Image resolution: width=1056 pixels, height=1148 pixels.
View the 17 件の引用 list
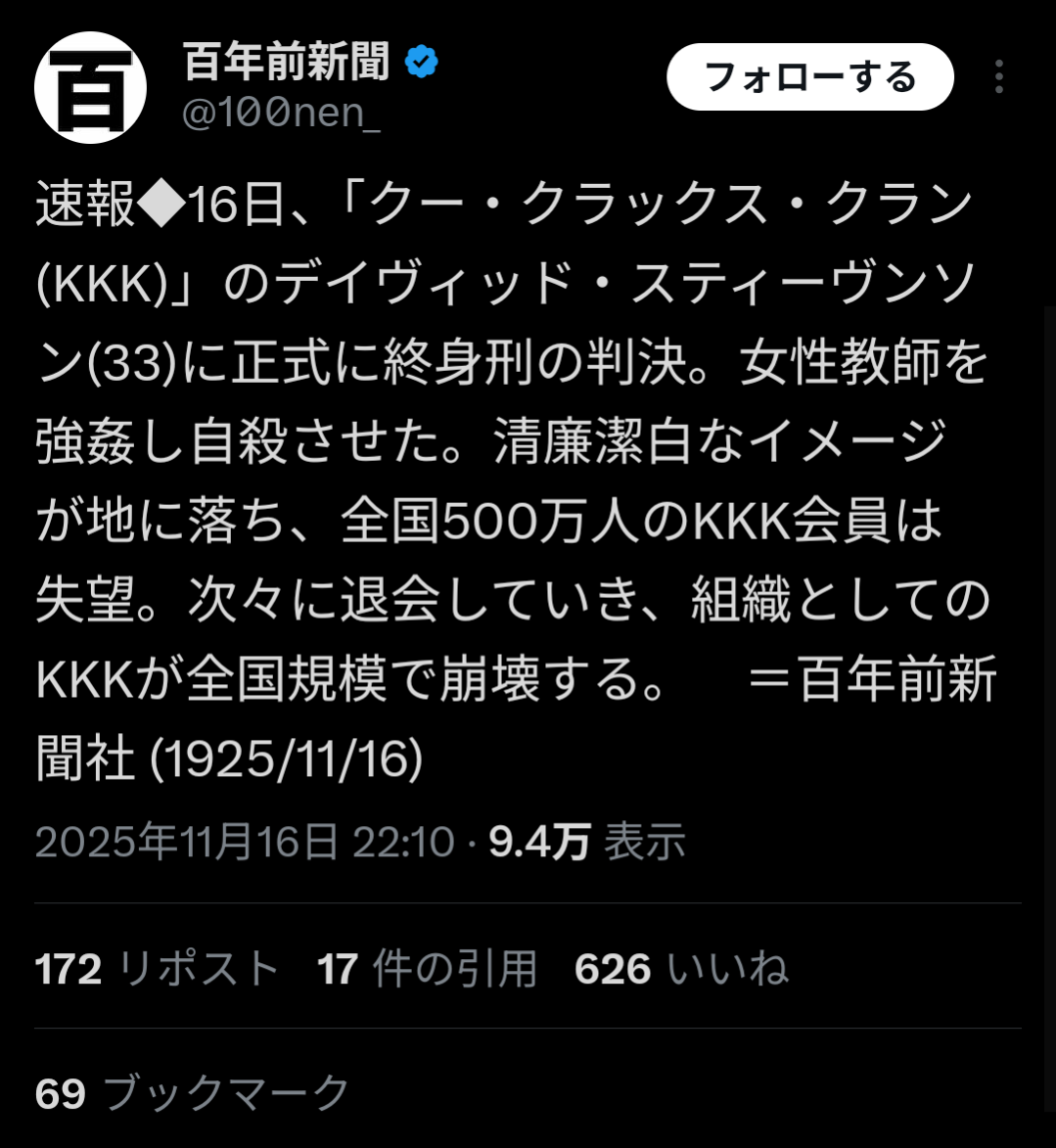click(x=427, y=969)
